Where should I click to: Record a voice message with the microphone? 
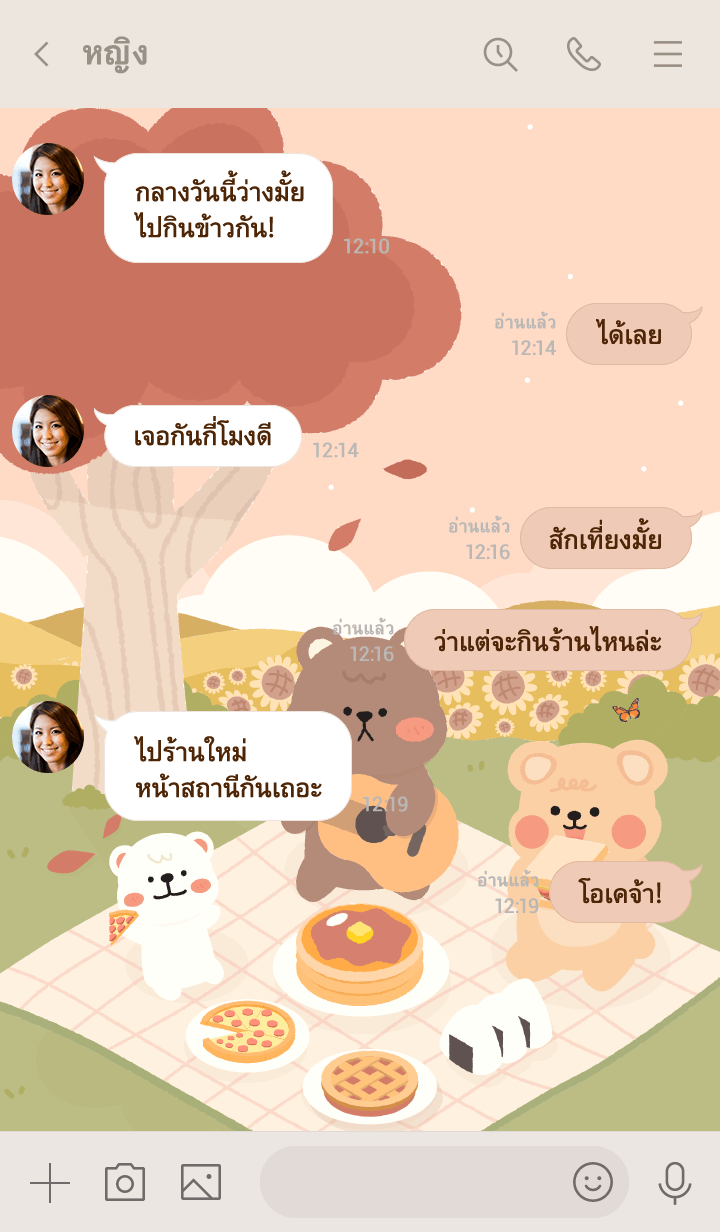(675, 1183)
